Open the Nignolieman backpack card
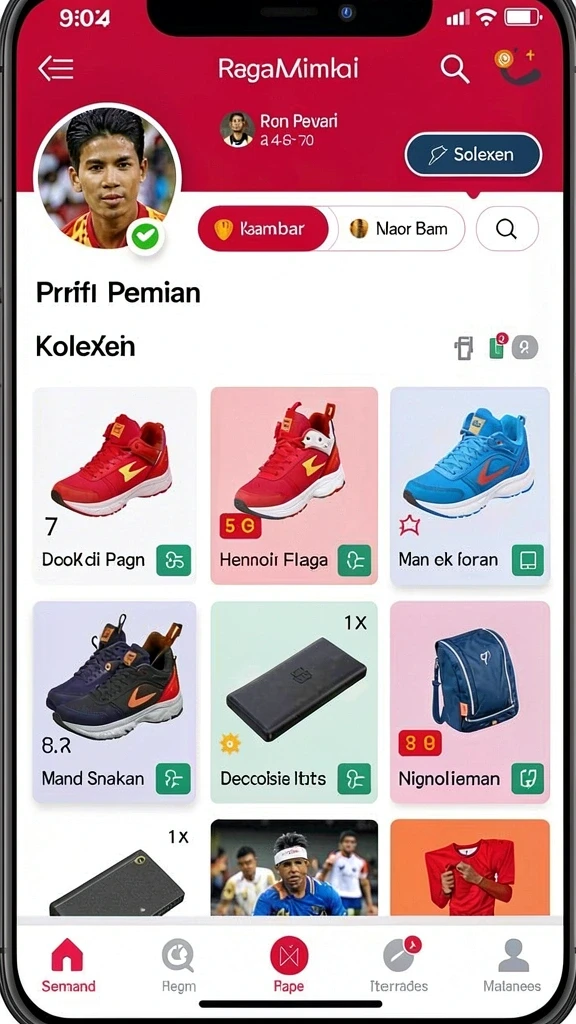 (470, 702)
